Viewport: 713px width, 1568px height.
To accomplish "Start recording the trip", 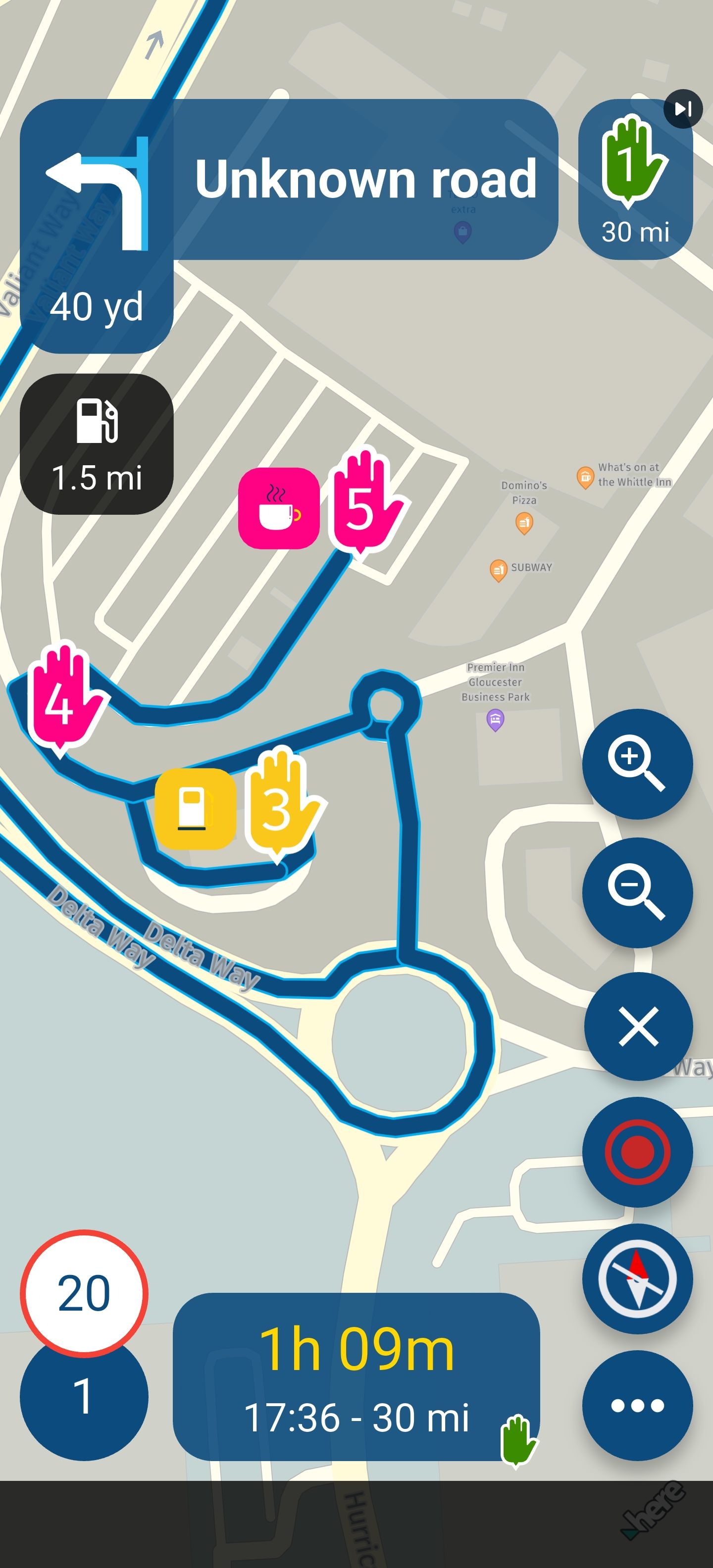I will tap(637, 1152).
